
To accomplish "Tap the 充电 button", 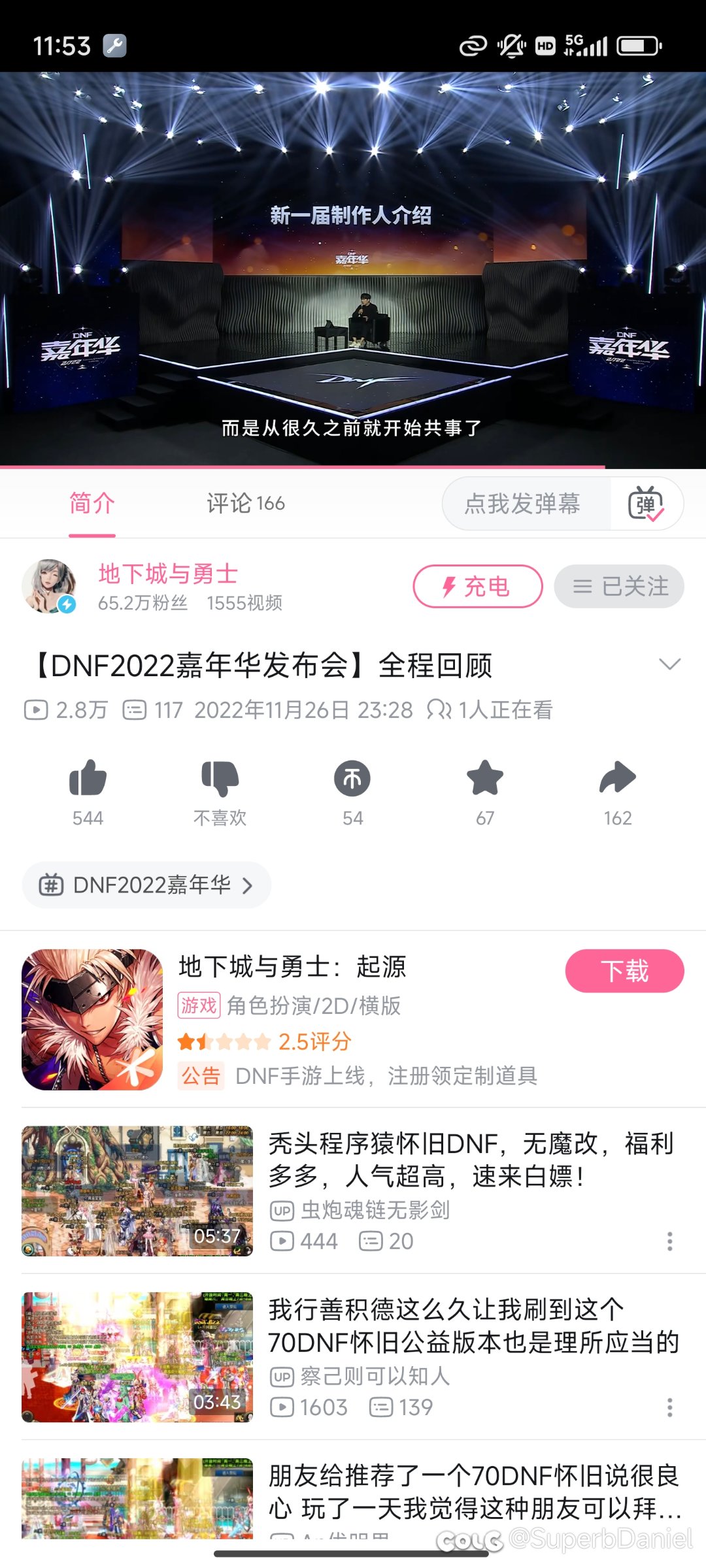I will [478, 586].
